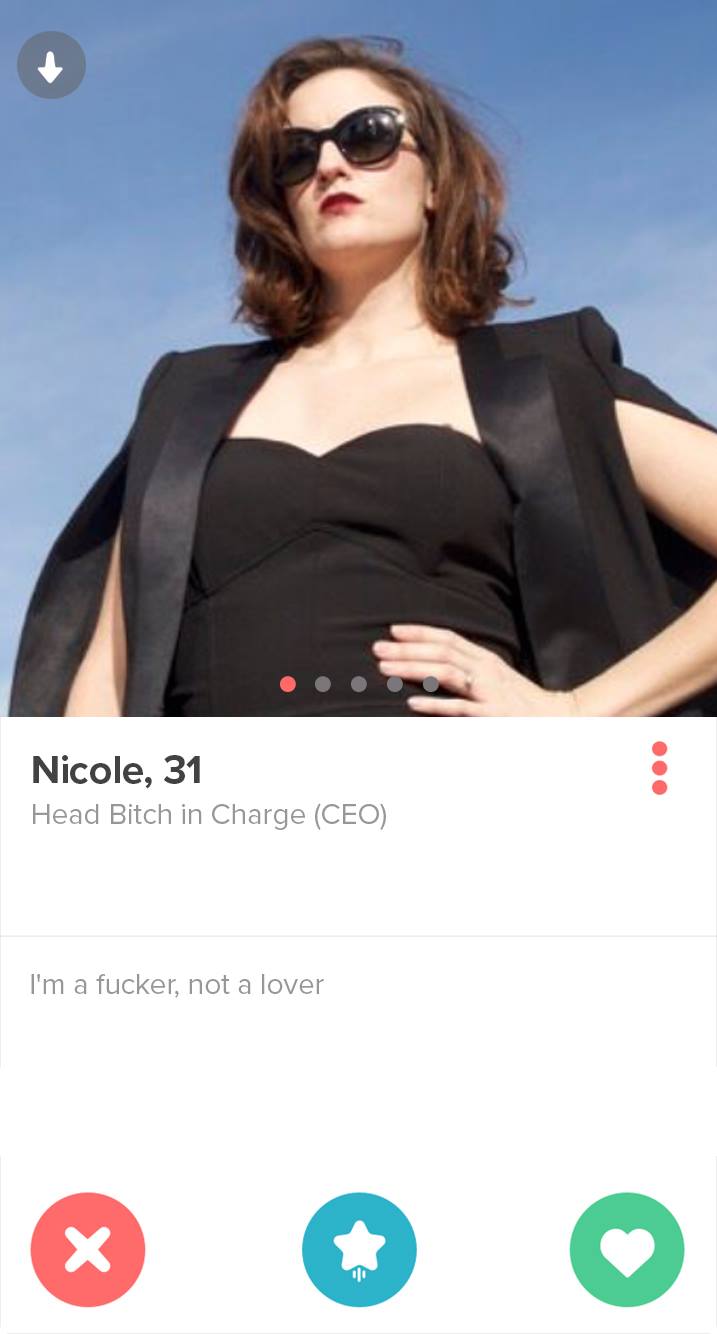Viewport: 717px width, 1334px height.
Task: Reject Nicole with the red X button
Action: pos(88,1250)
